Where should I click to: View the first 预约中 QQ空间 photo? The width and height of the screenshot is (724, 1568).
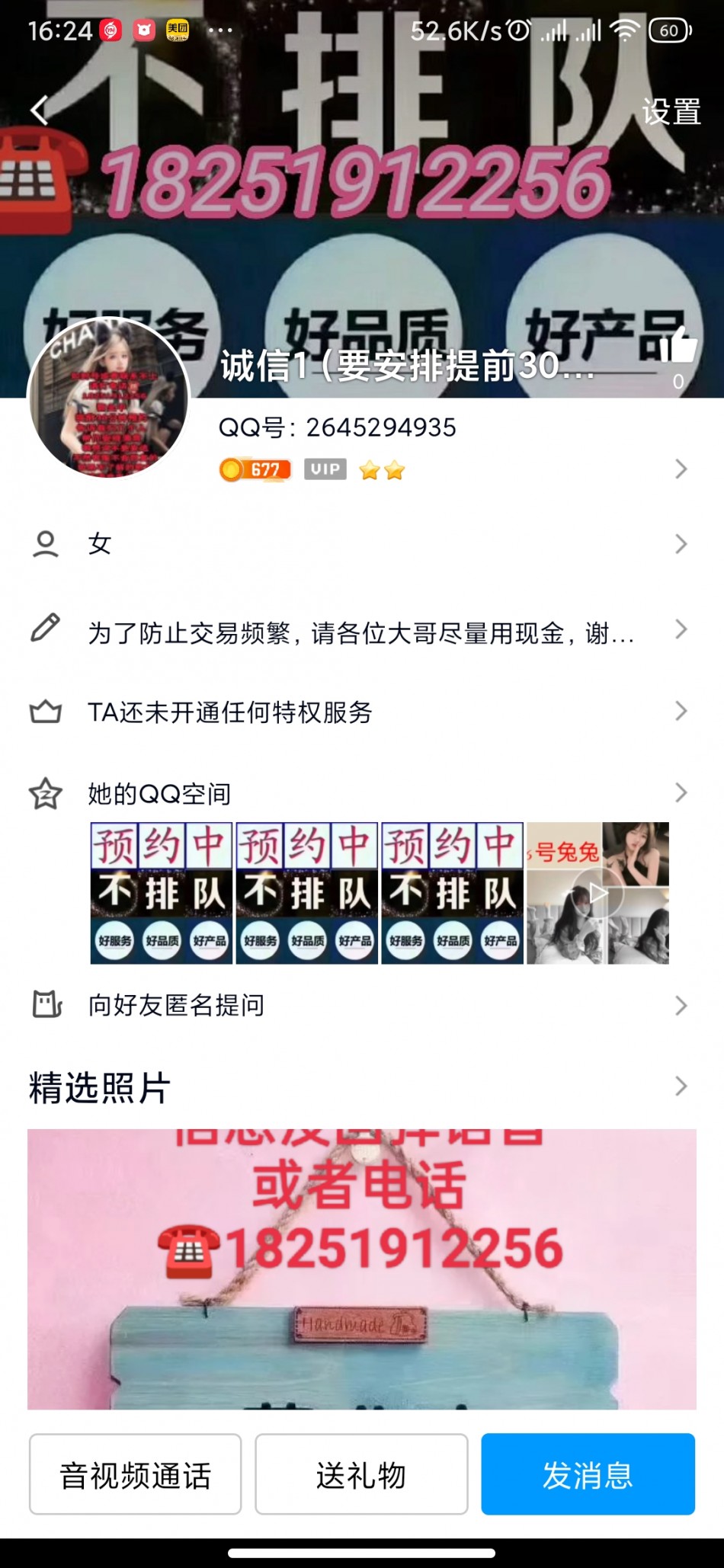point(162,893)
